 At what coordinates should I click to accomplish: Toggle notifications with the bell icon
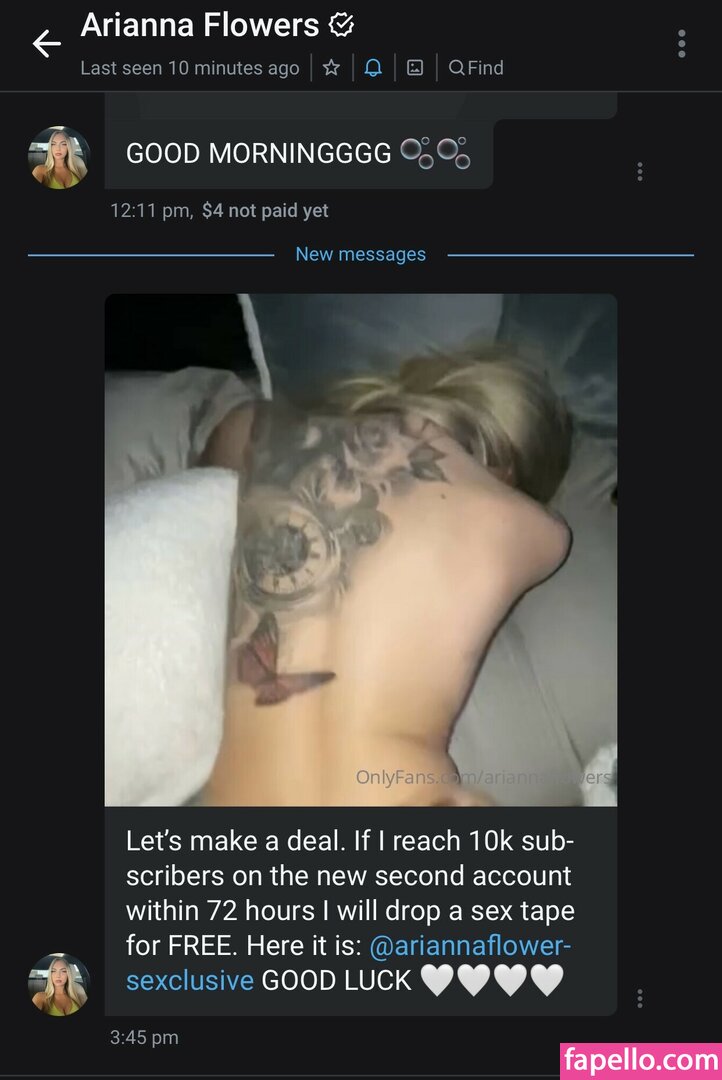pos(373,68)
